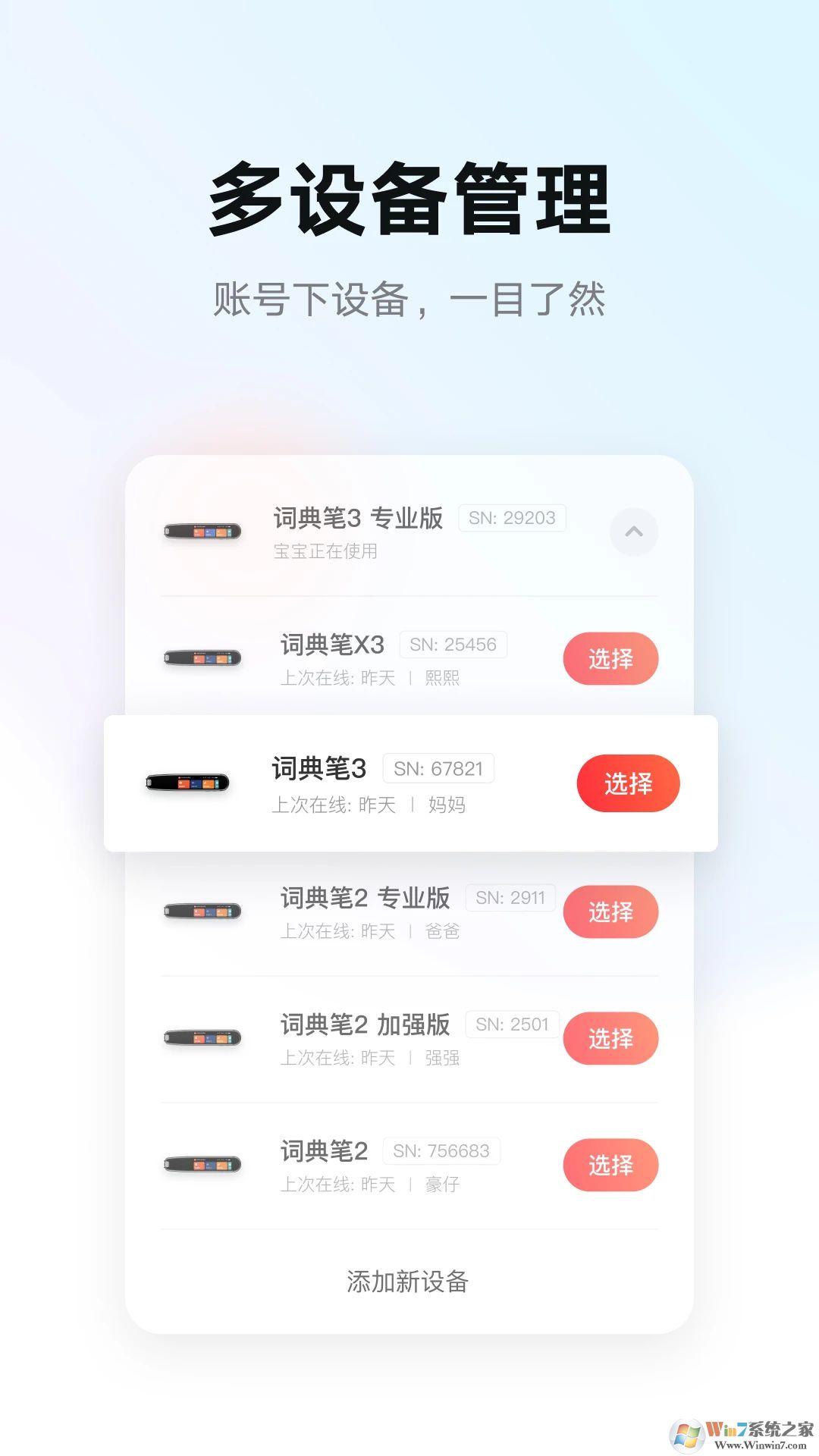Image resolution: width=819 pixels, height=1456 pixels.
Task: Select the highlighted 词典笔3 device
Action: coord(628,783)
